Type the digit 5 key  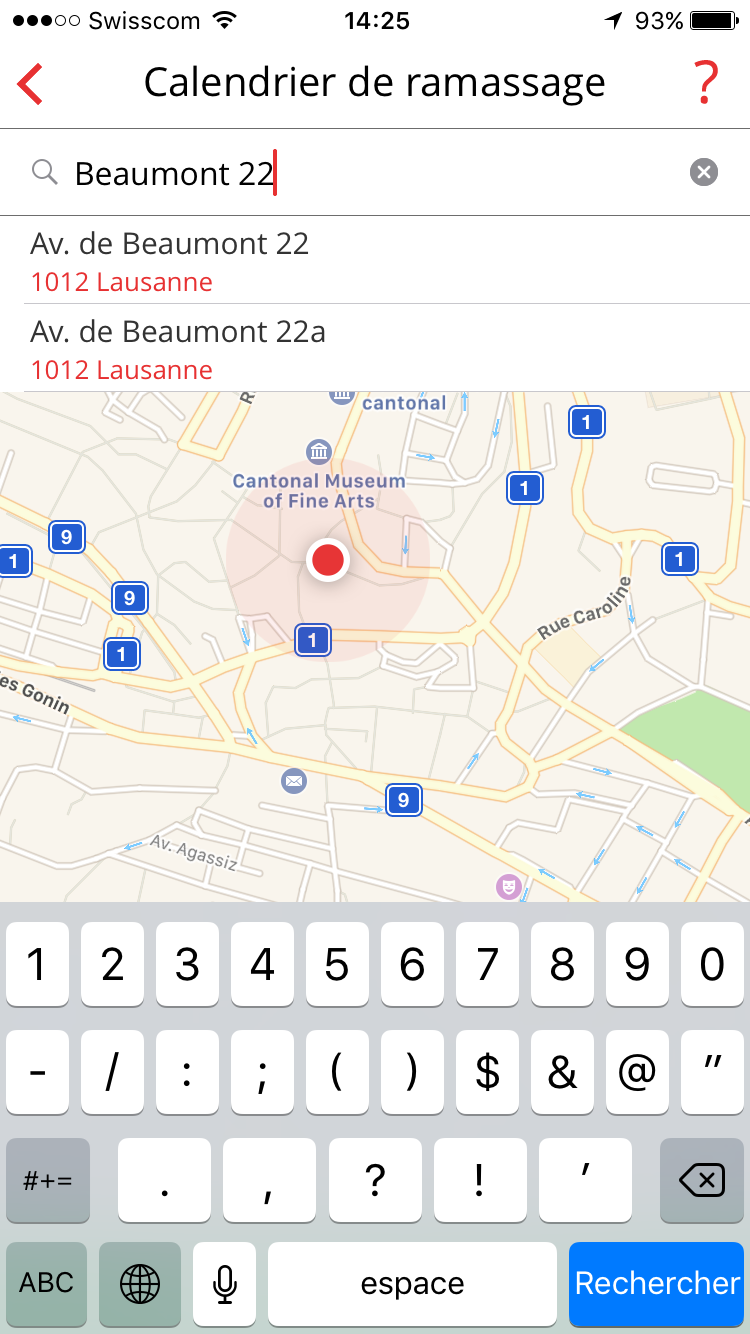pos(337,965)
